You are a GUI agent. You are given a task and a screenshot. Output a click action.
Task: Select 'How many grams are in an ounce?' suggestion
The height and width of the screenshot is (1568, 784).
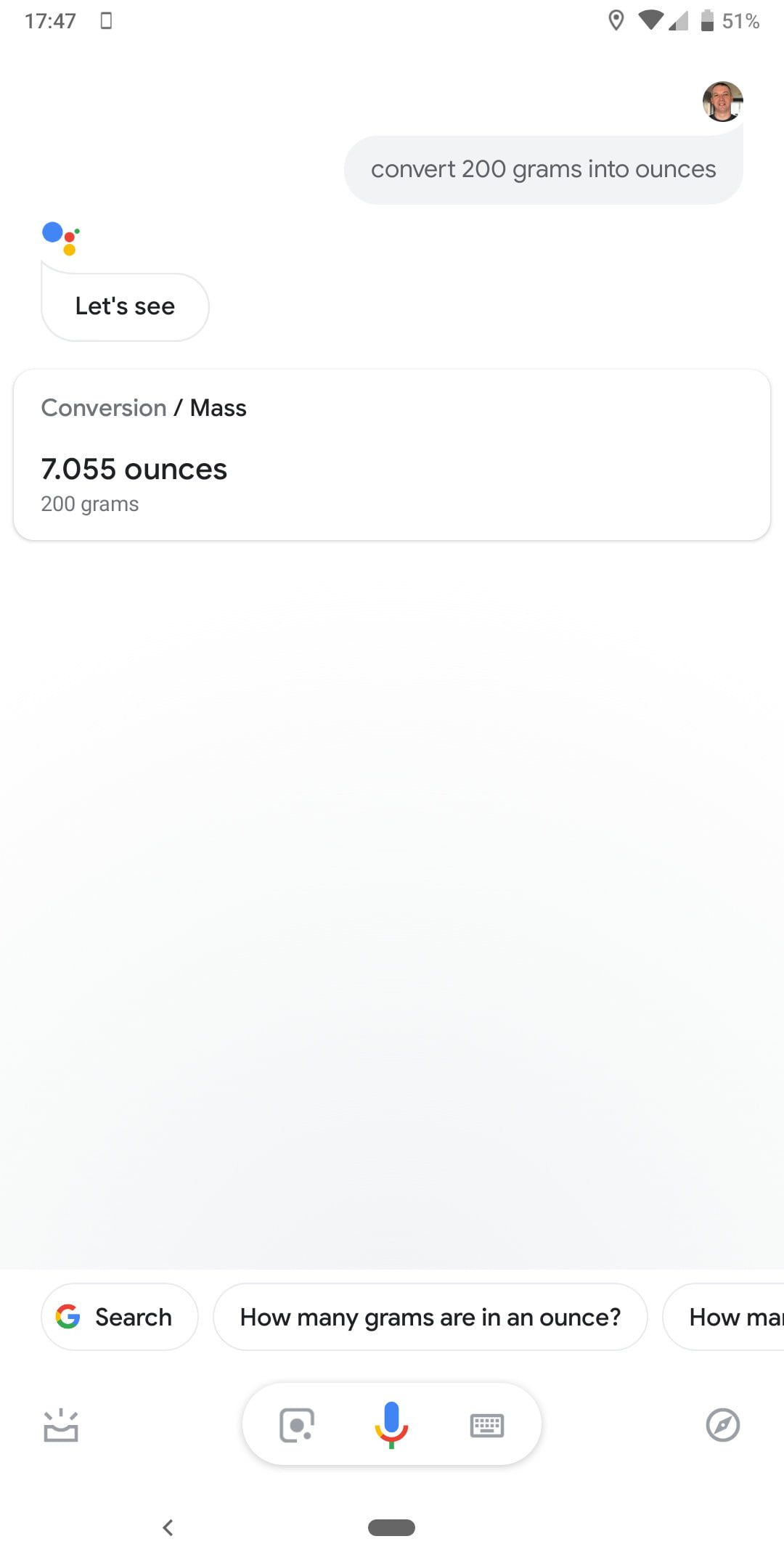430,1316
